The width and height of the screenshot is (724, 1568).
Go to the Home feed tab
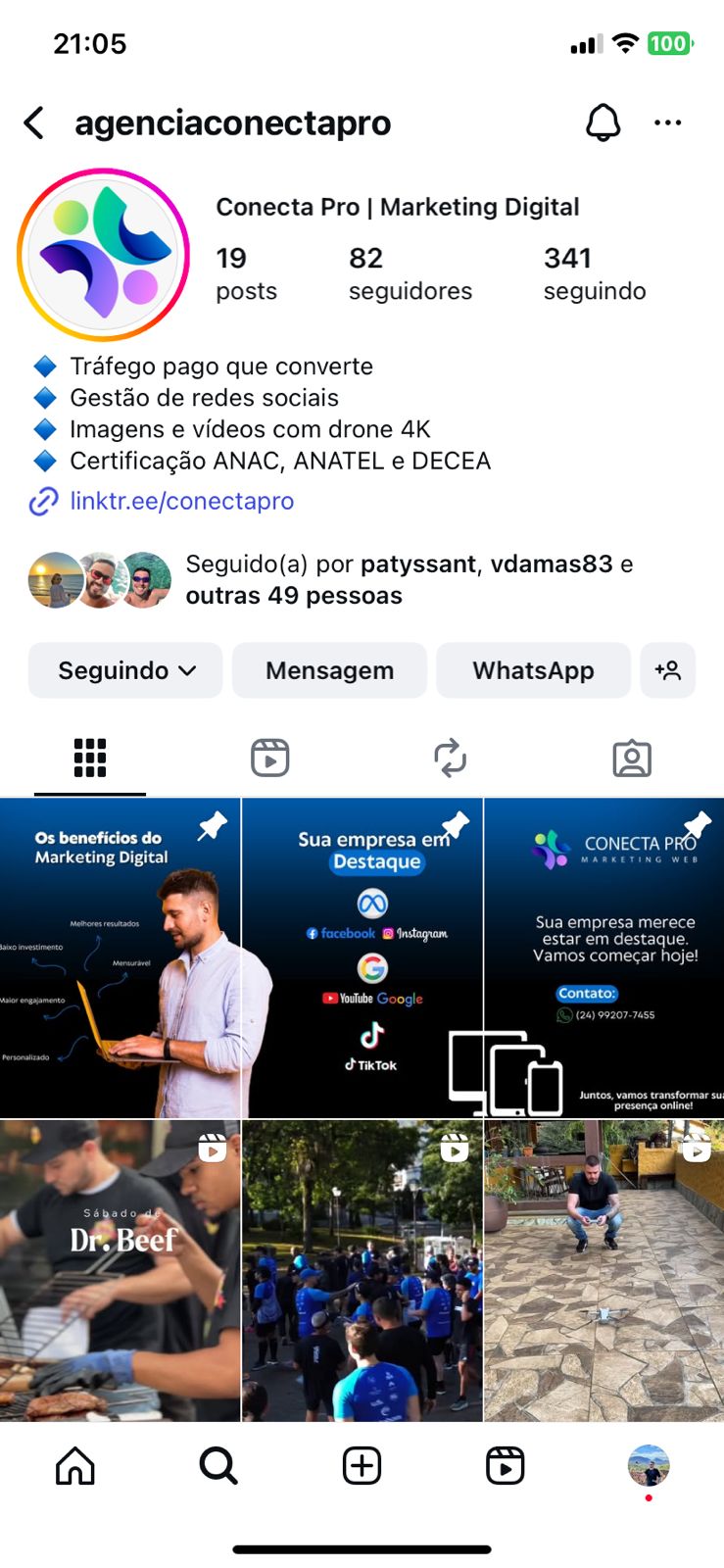coord(75,1466)
